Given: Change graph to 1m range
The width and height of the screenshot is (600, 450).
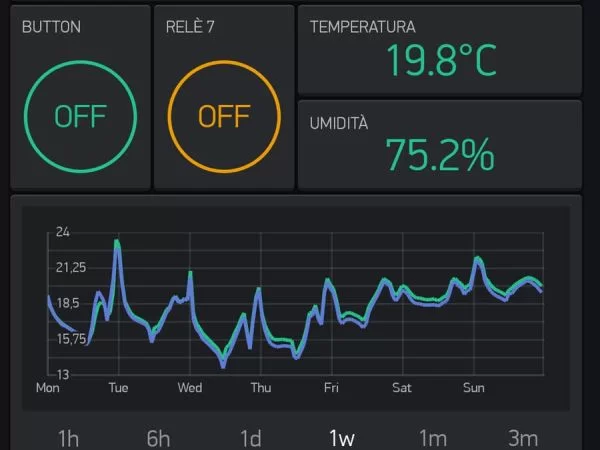Looking at the screenshot, I should tap(432, 438).
